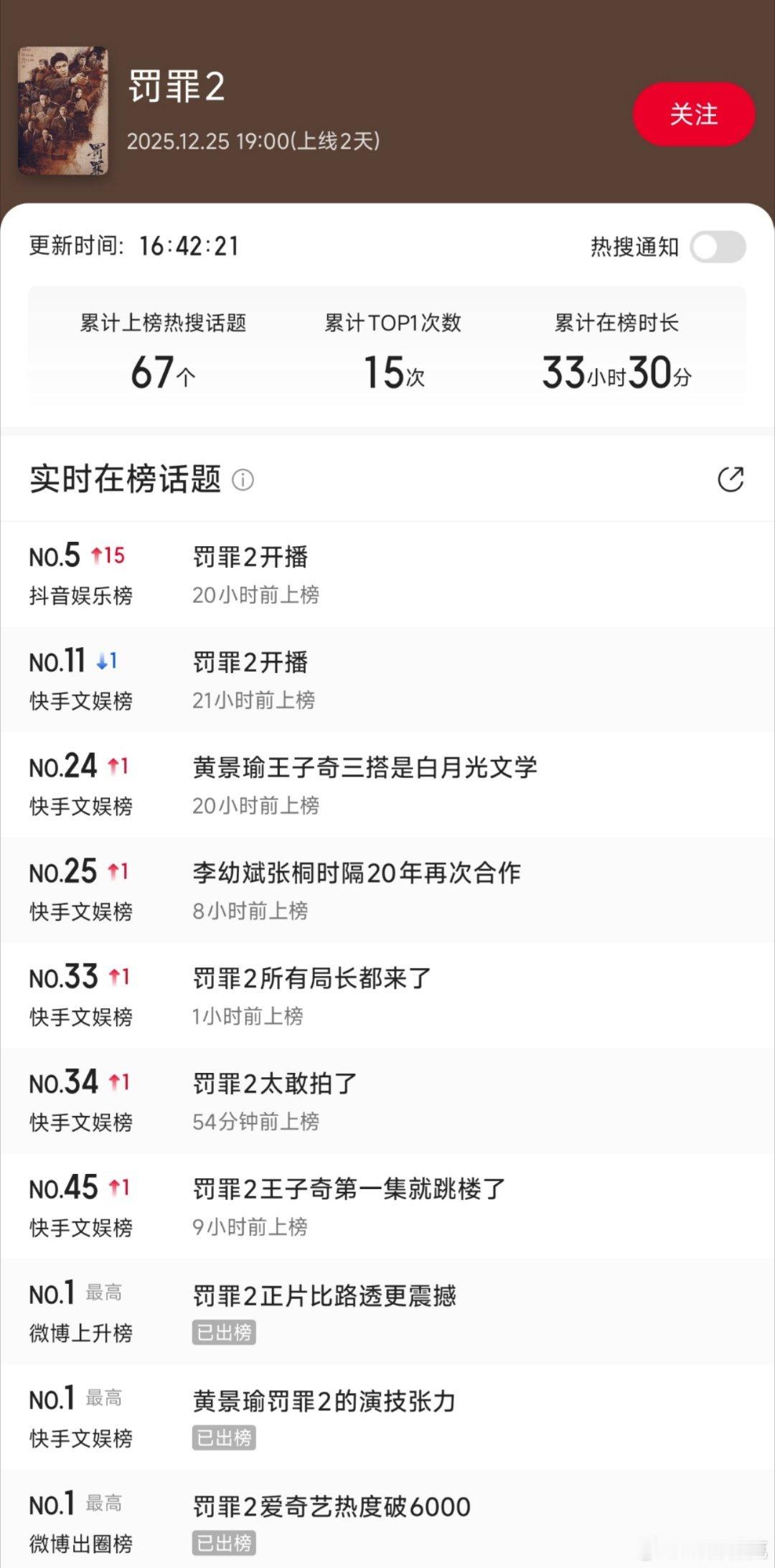The height and width of the screenshot is (1568, 775).
Task: Click the update time 16:42:21
Action: (189, 247)
